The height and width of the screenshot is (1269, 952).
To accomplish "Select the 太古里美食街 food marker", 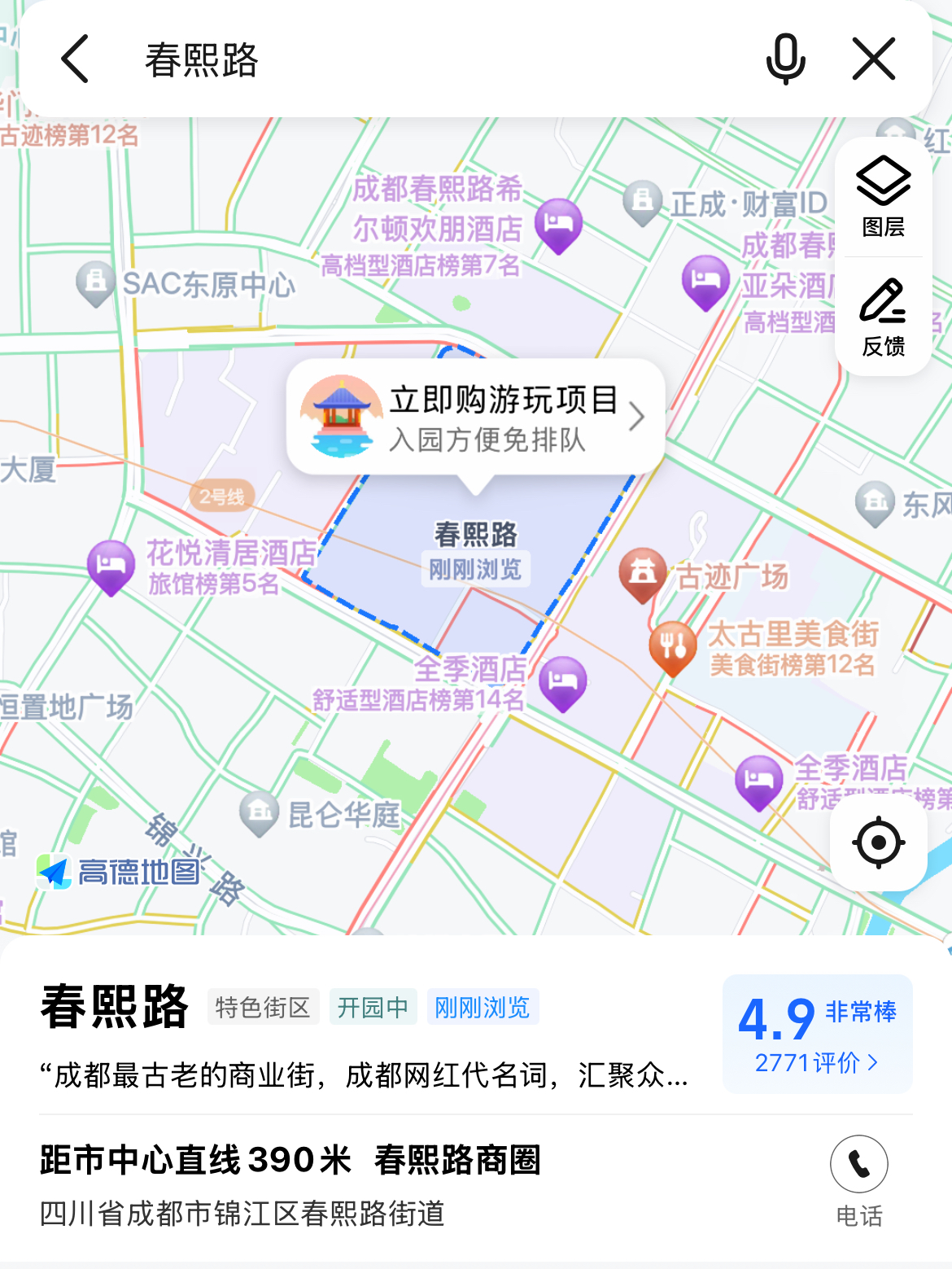I will coord(673,647).
